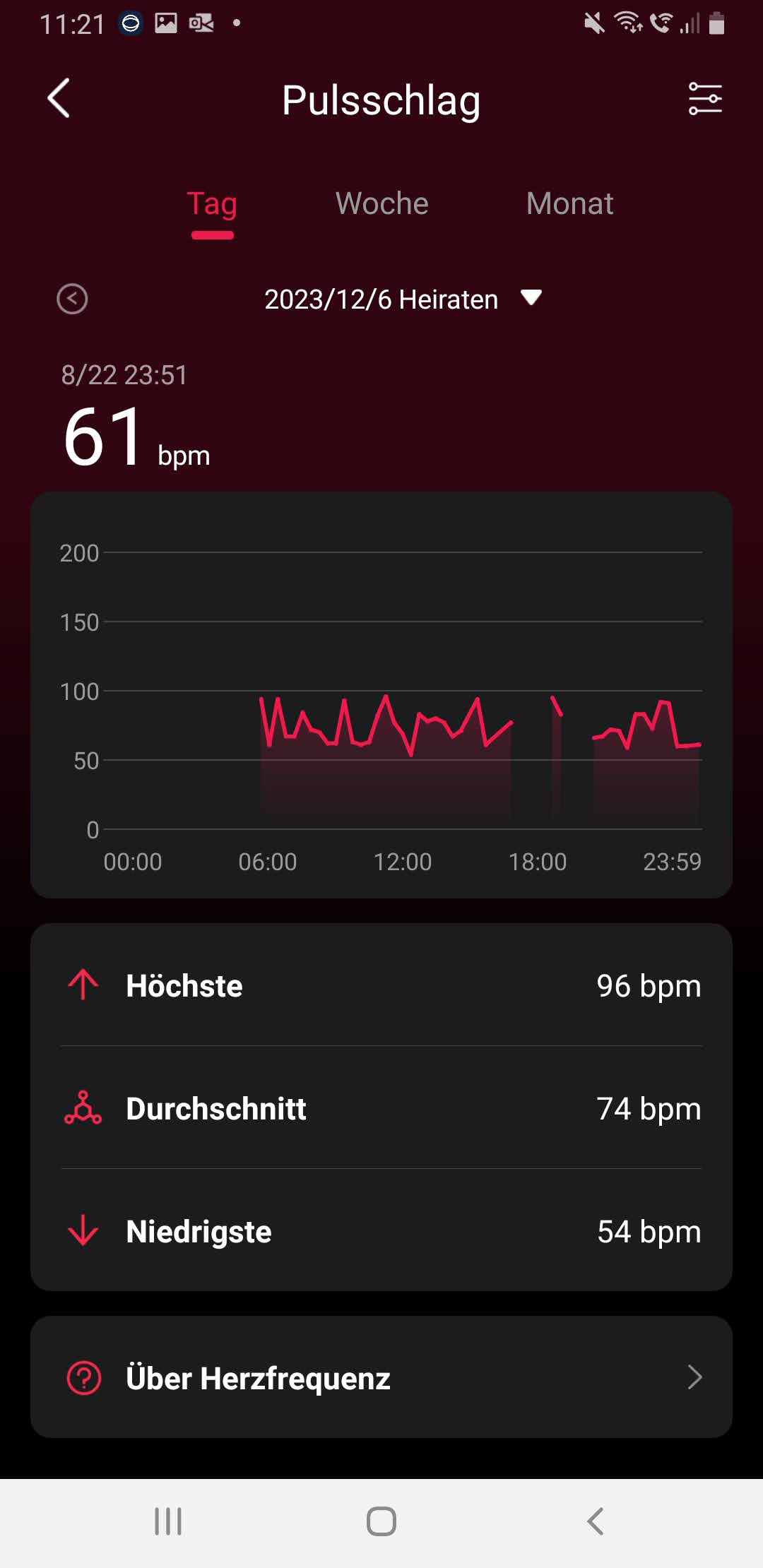
Task: Switch to the Monat tab
Action: coord(569,204)
